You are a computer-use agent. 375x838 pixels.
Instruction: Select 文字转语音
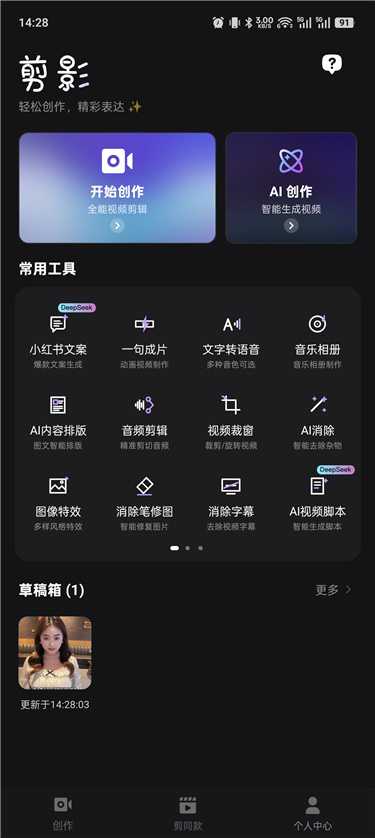pyautogui.click(x=231, y=340)
